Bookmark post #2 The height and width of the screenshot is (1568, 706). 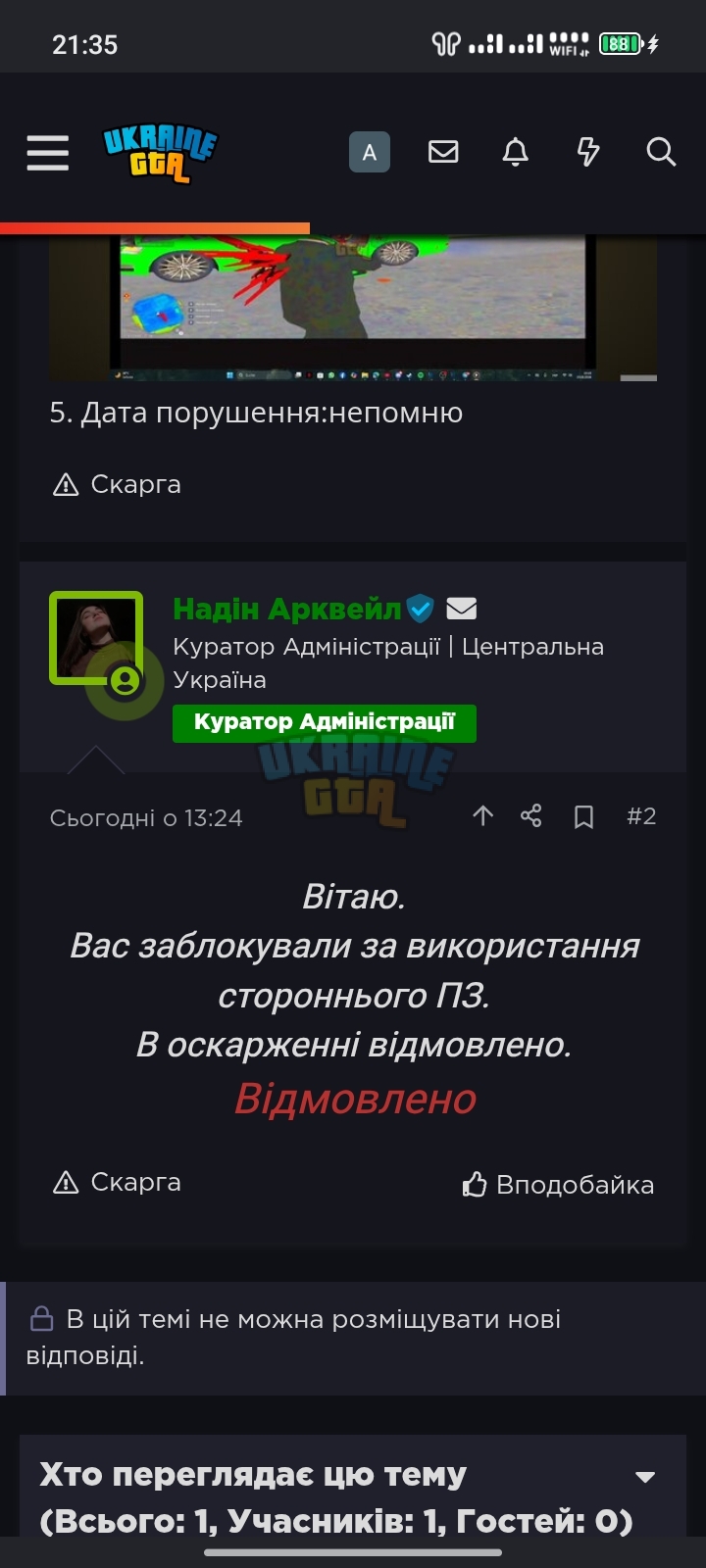(x=584, y=816)
